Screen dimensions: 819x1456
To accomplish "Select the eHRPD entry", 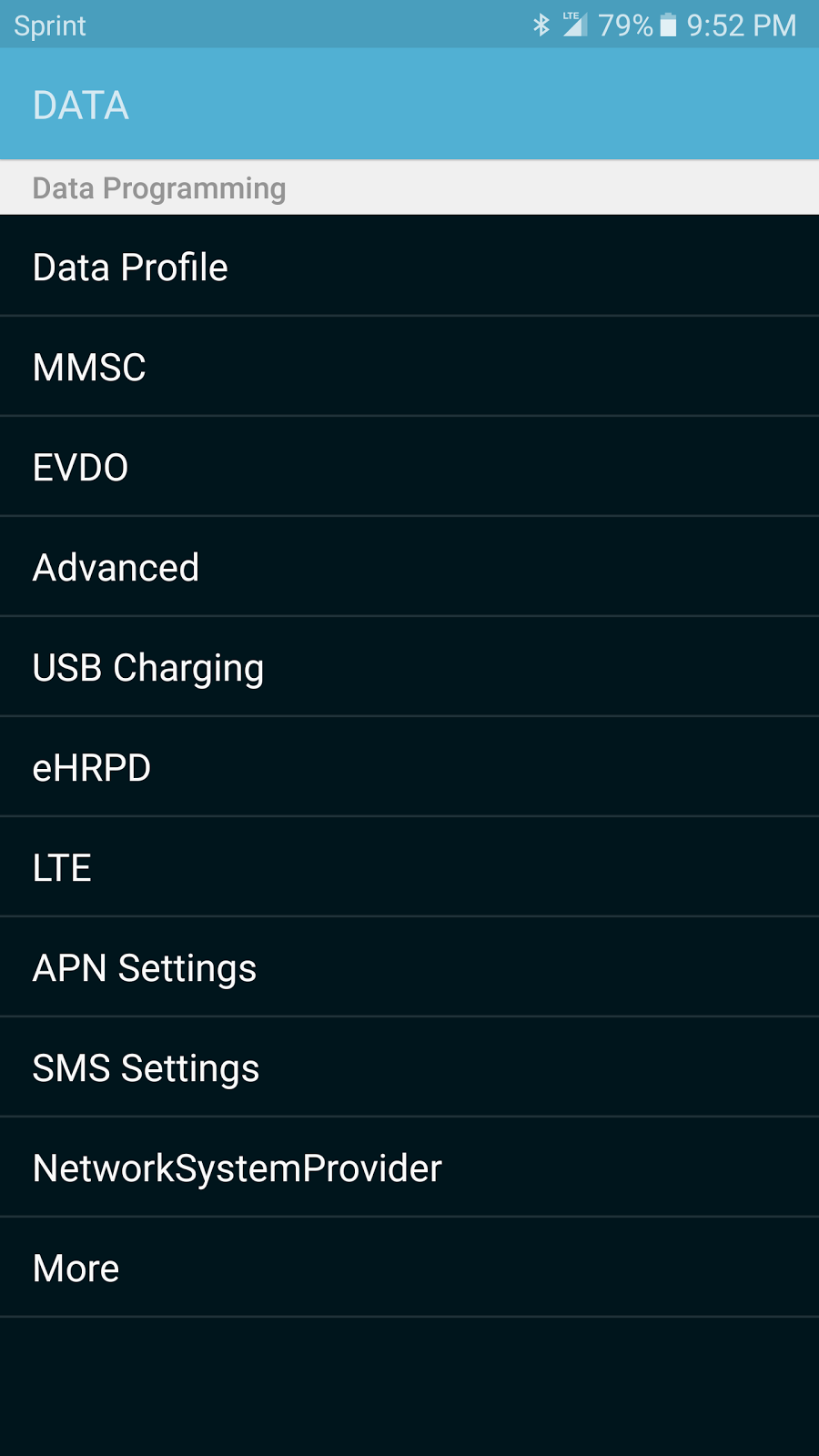I will (x=409, y=767).
